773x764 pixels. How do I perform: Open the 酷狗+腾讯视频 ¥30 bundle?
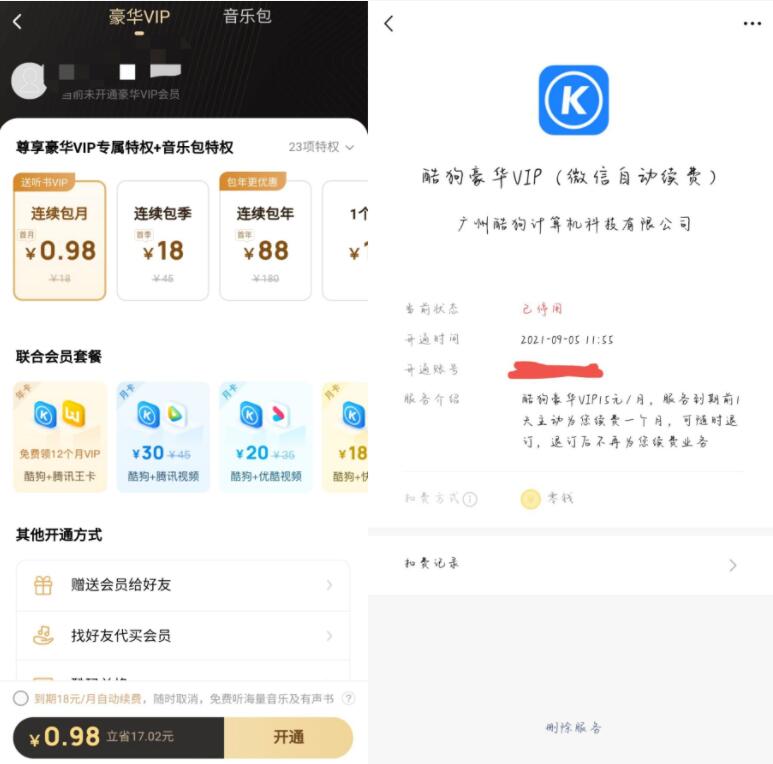pos(163,436)
